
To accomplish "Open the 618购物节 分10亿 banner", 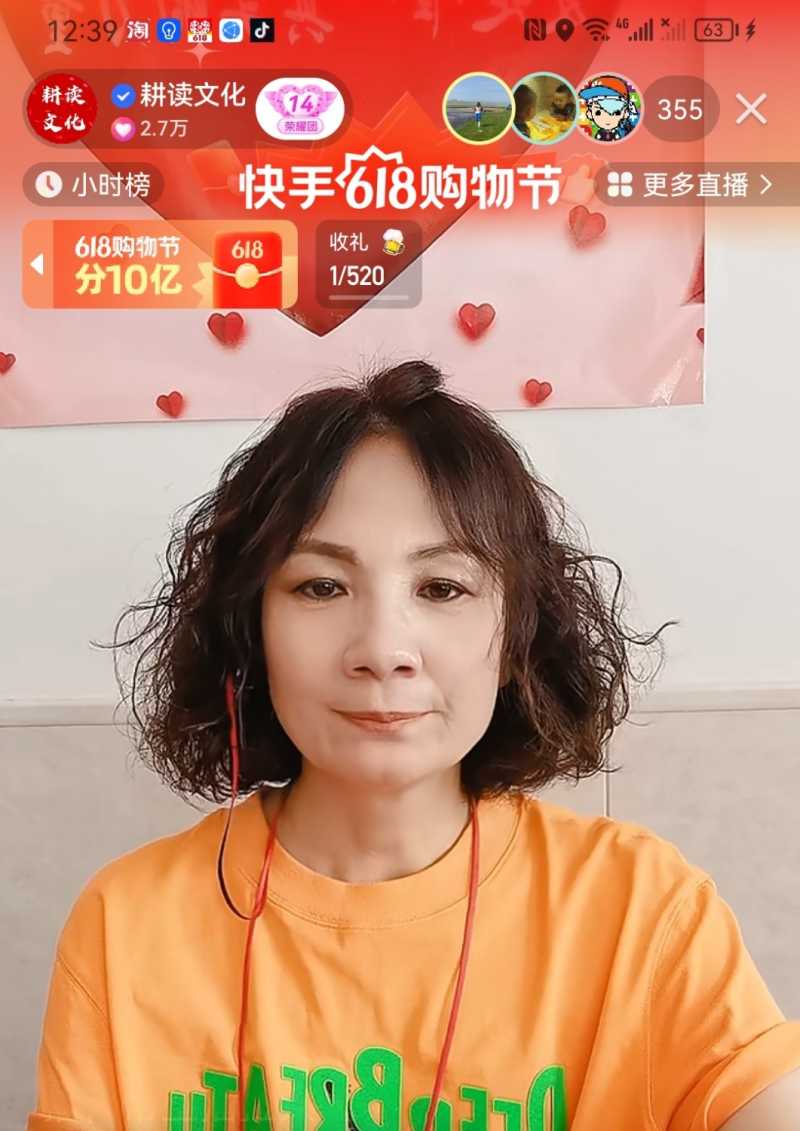I will pyautogui.click(x=160, y=265).
